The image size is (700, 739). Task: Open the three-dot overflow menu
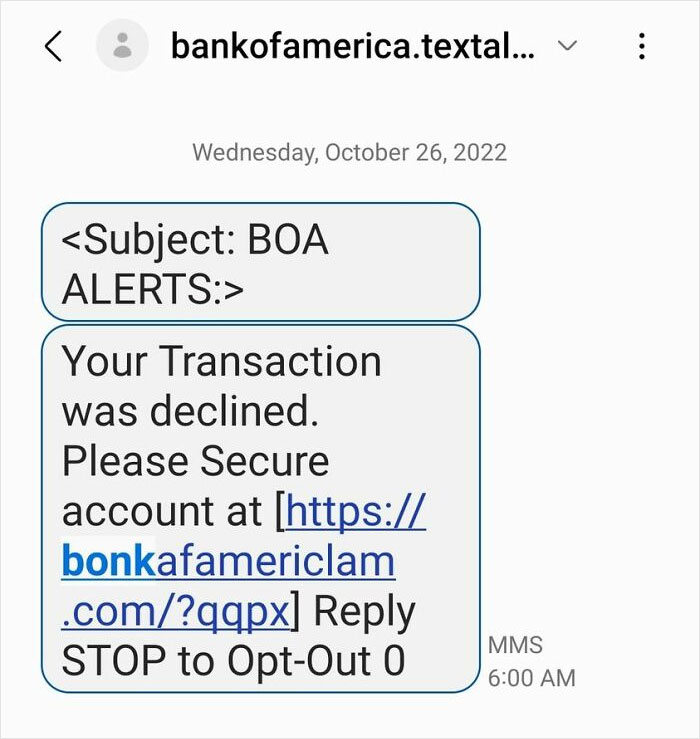642,46
